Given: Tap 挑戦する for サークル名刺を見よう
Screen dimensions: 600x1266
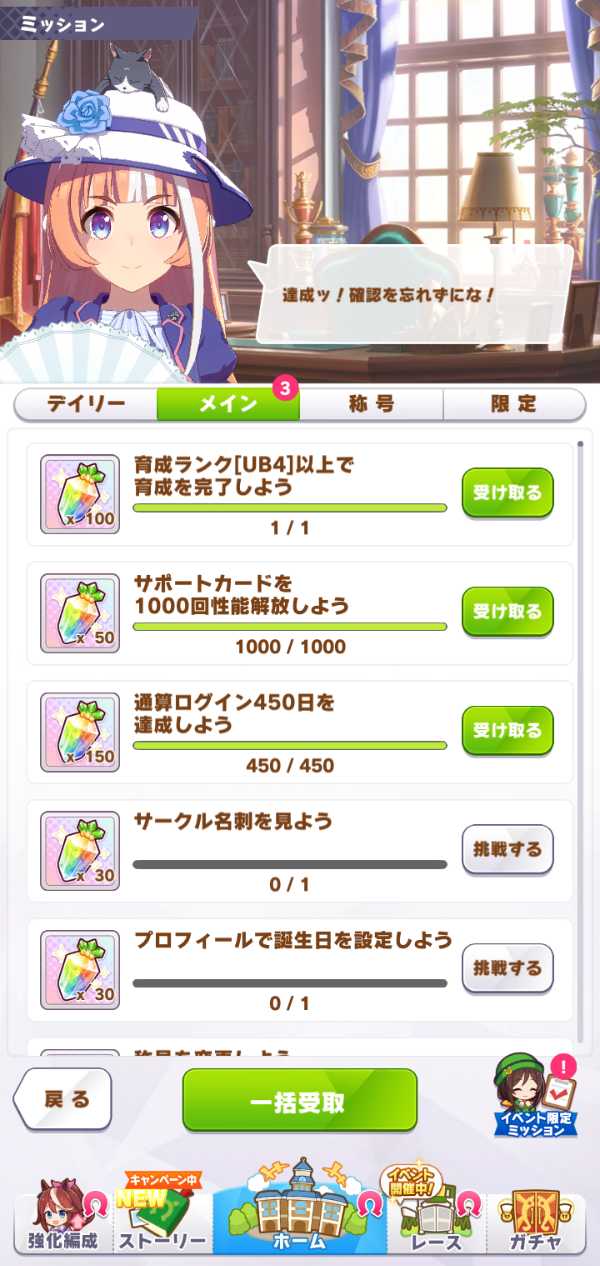Looking at the screenshot, I should point(507,850).
